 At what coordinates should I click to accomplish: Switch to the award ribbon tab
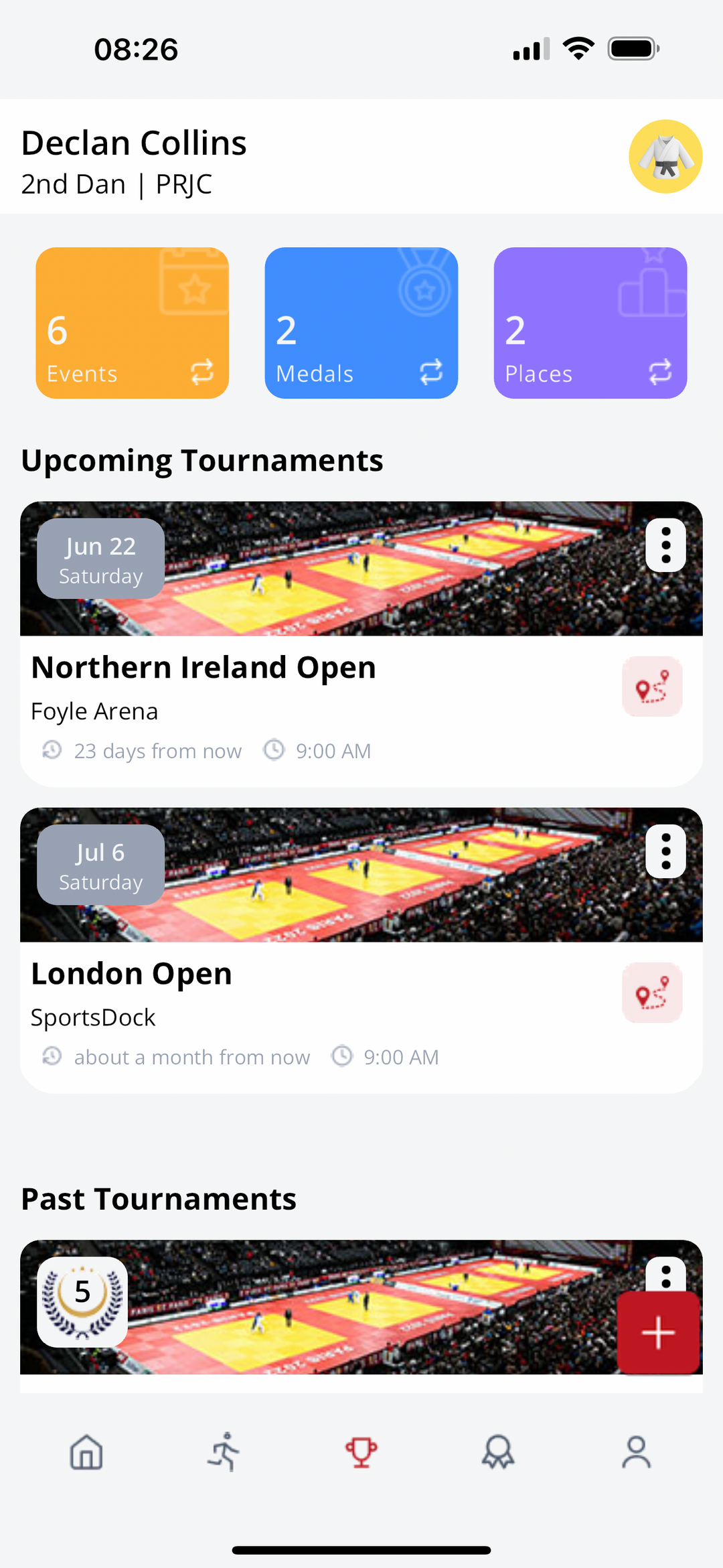point(499,1453)
